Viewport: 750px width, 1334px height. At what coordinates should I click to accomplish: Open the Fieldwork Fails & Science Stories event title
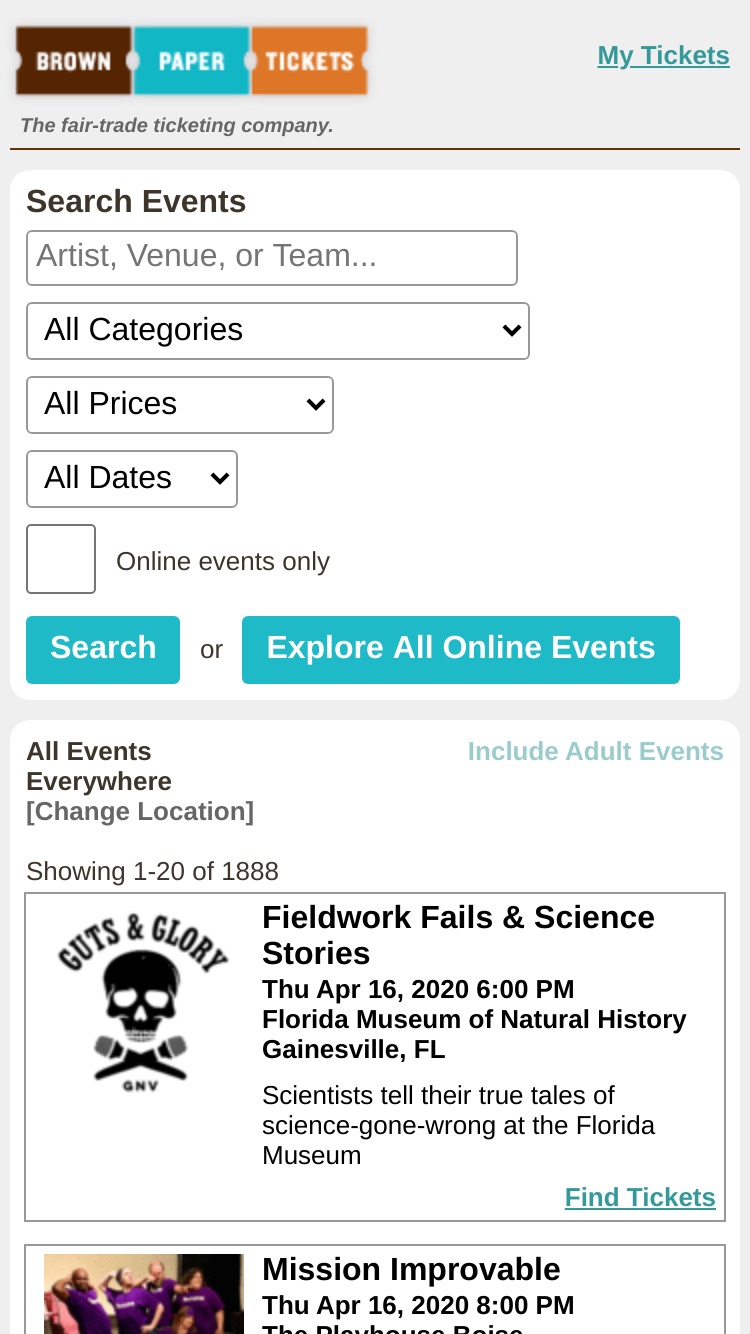point(458,935)
